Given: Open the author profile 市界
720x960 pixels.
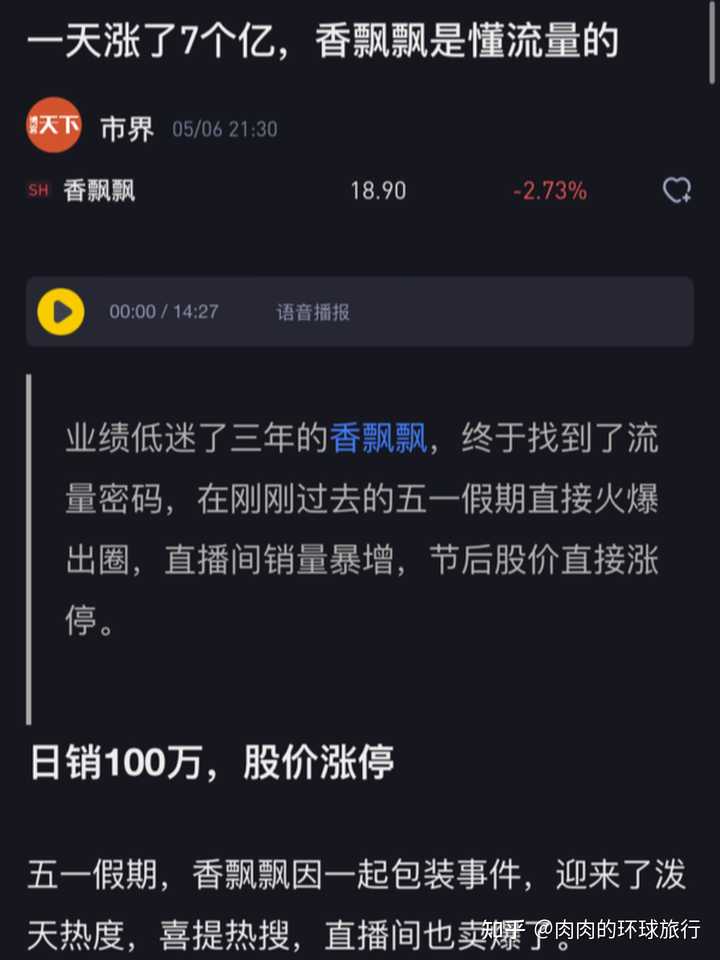Looking at the screenshot, I should [x=127, y=129].
